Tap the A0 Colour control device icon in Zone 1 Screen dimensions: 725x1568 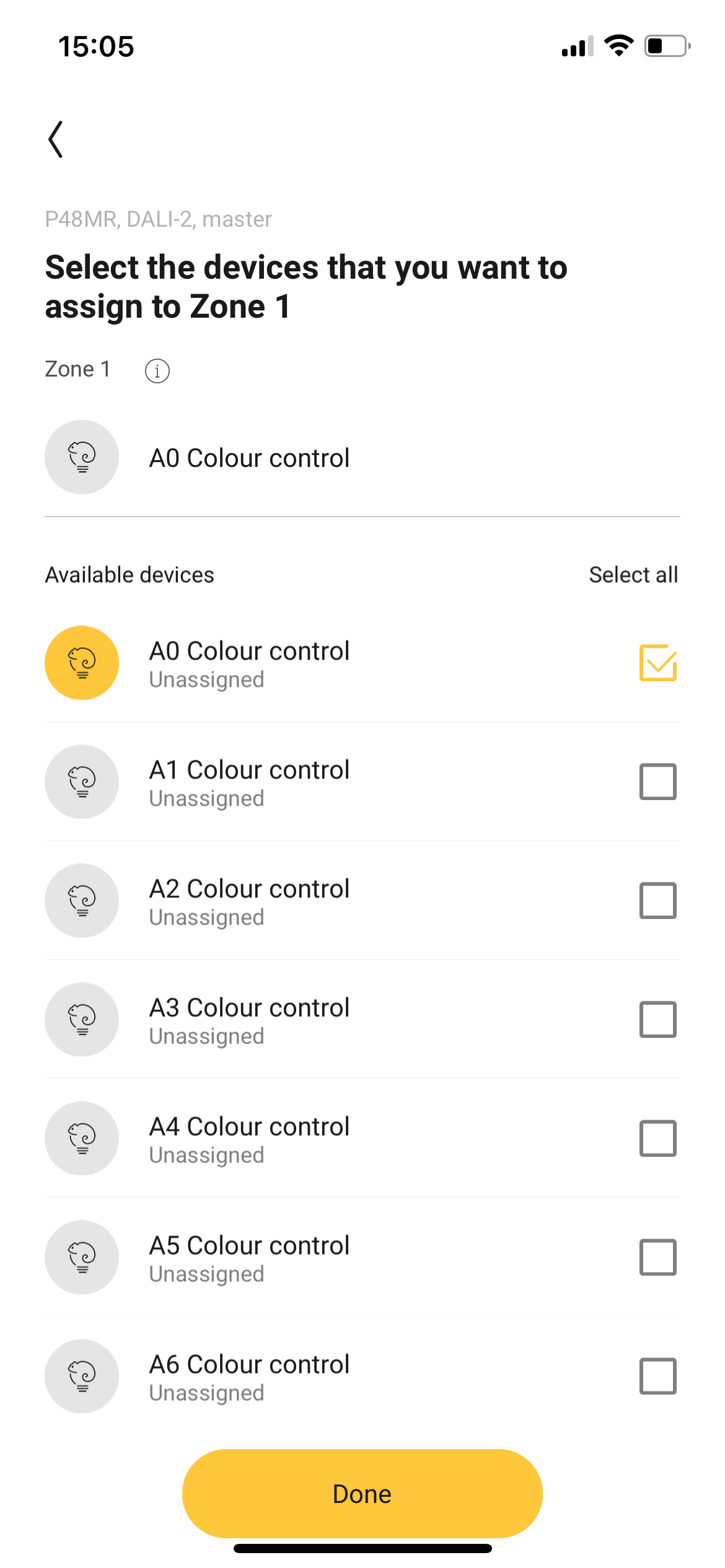tap(81, 456)
